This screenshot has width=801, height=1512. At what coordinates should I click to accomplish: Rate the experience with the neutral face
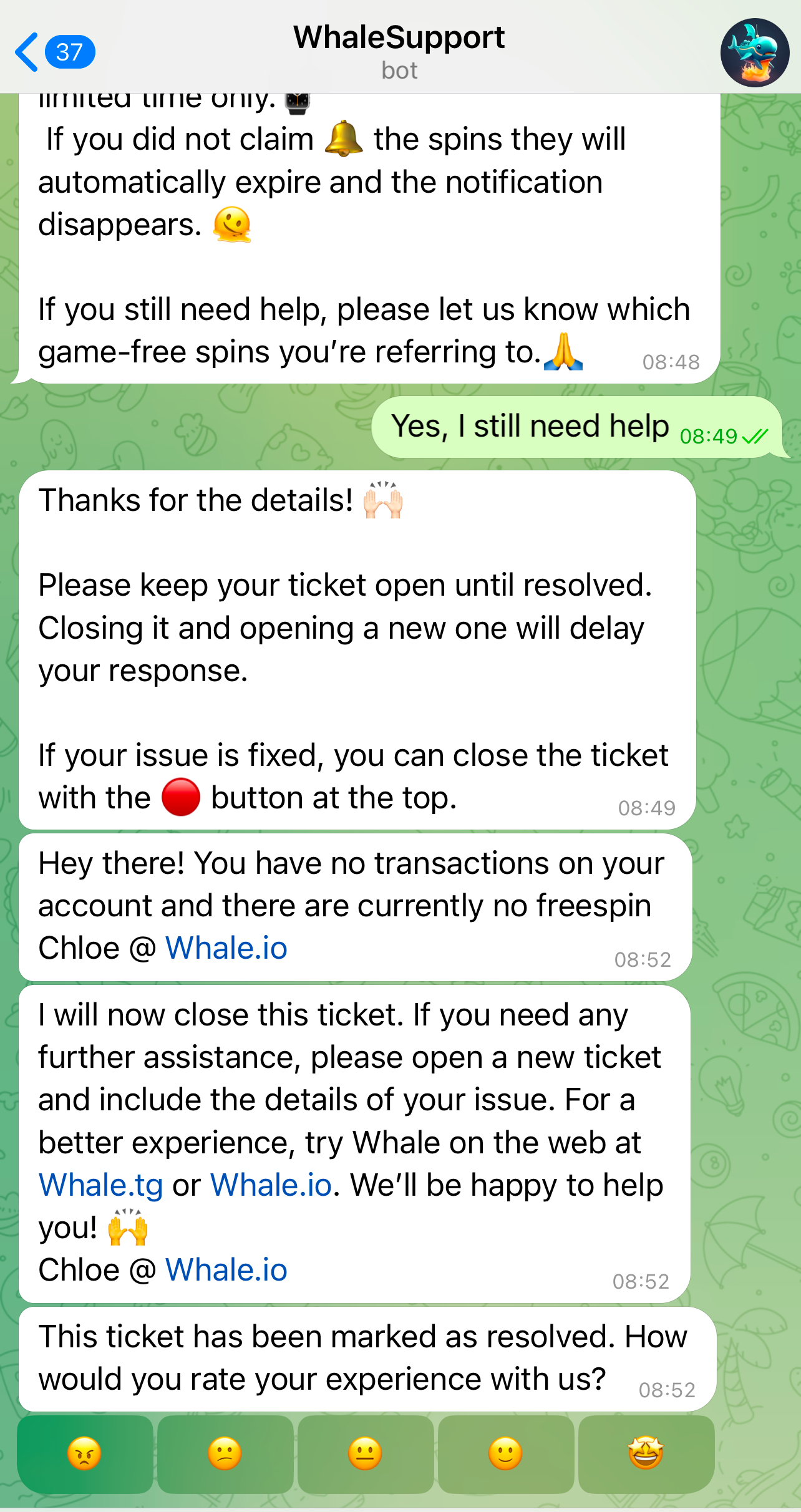366,1454
